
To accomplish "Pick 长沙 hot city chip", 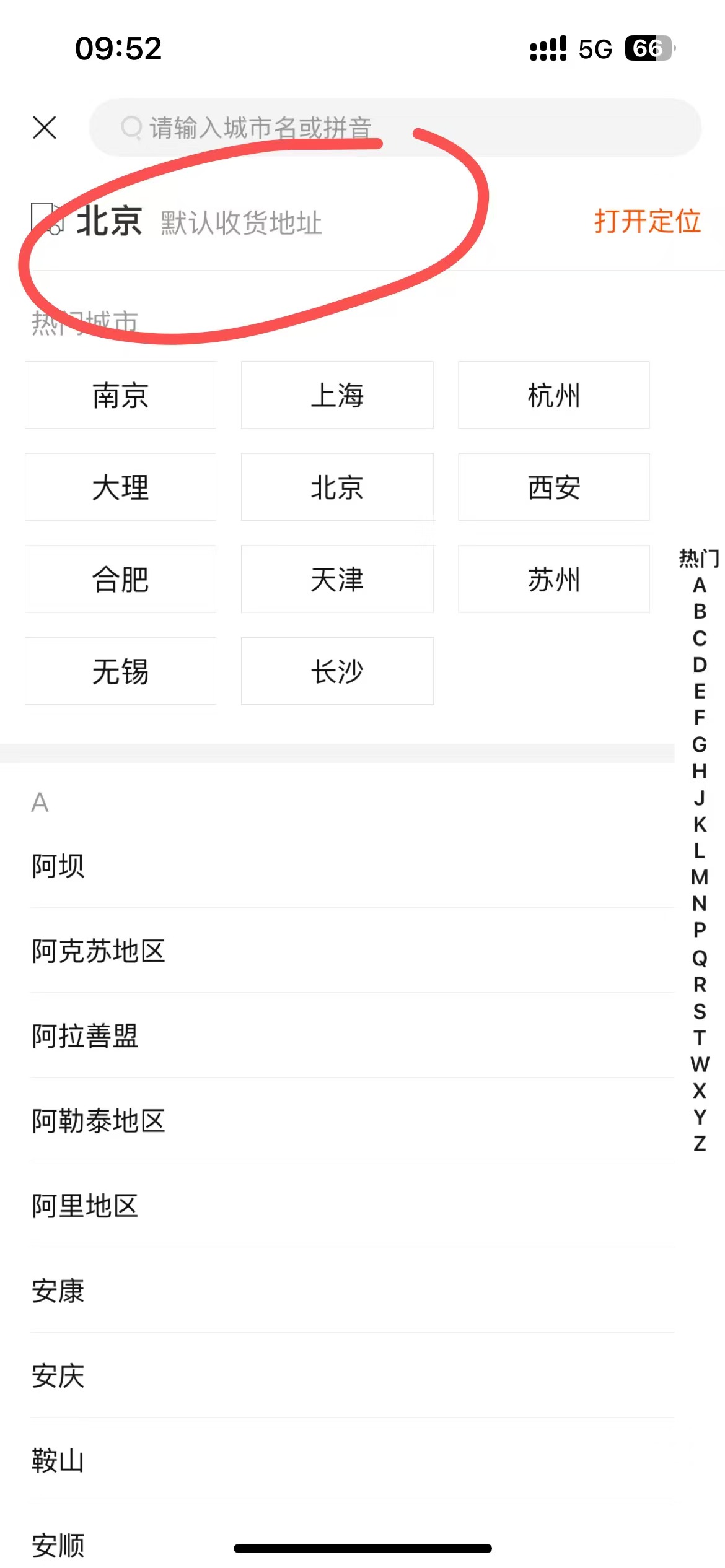I will pyautogui.click(x=337, y=671).
